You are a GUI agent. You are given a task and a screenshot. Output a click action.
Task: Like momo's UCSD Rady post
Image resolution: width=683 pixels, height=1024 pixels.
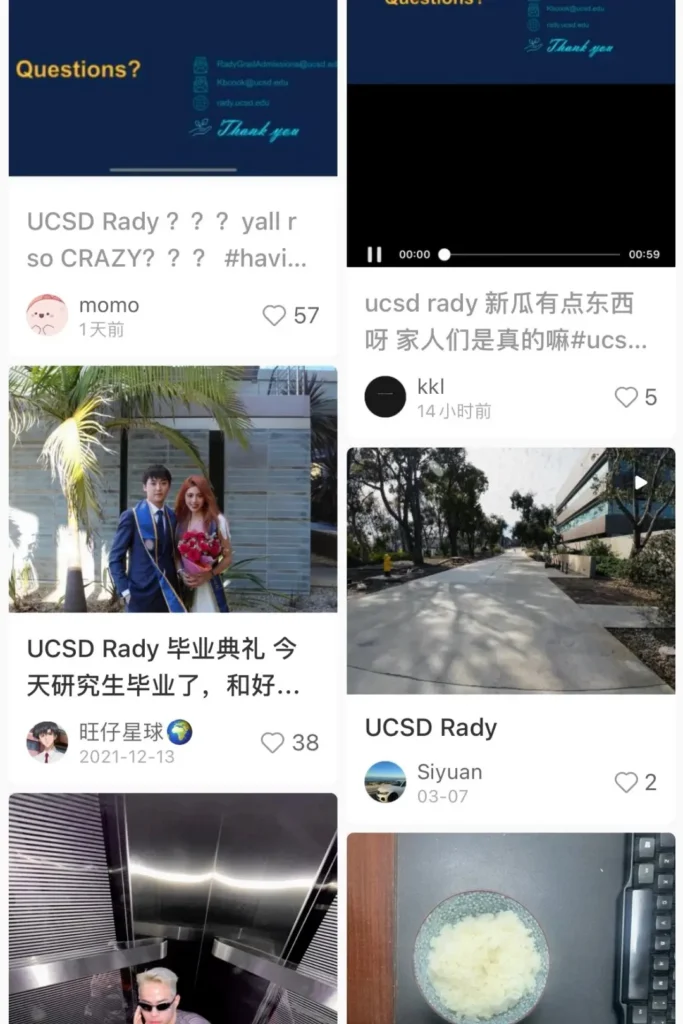274,315
